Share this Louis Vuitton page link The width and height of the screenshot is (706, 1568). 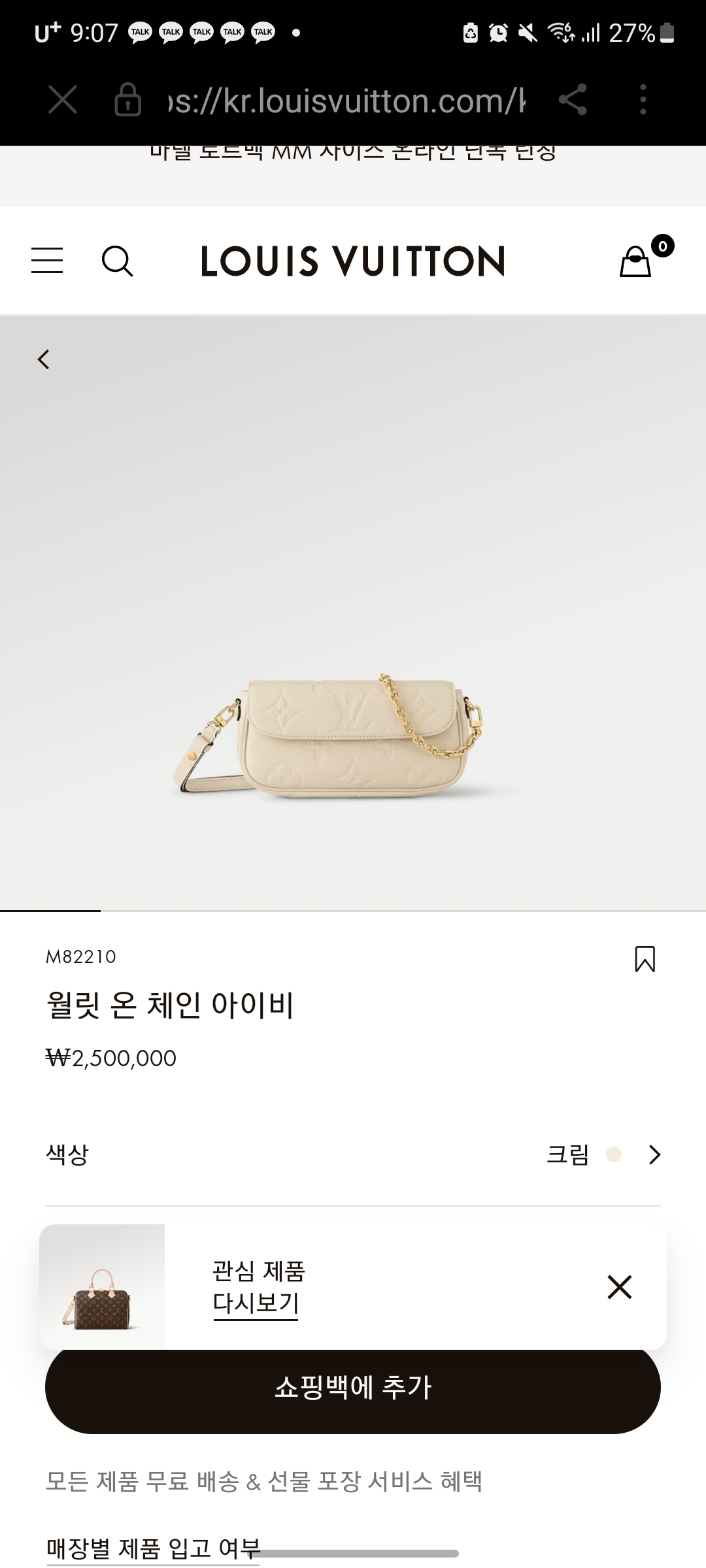[x=573, y=100]
